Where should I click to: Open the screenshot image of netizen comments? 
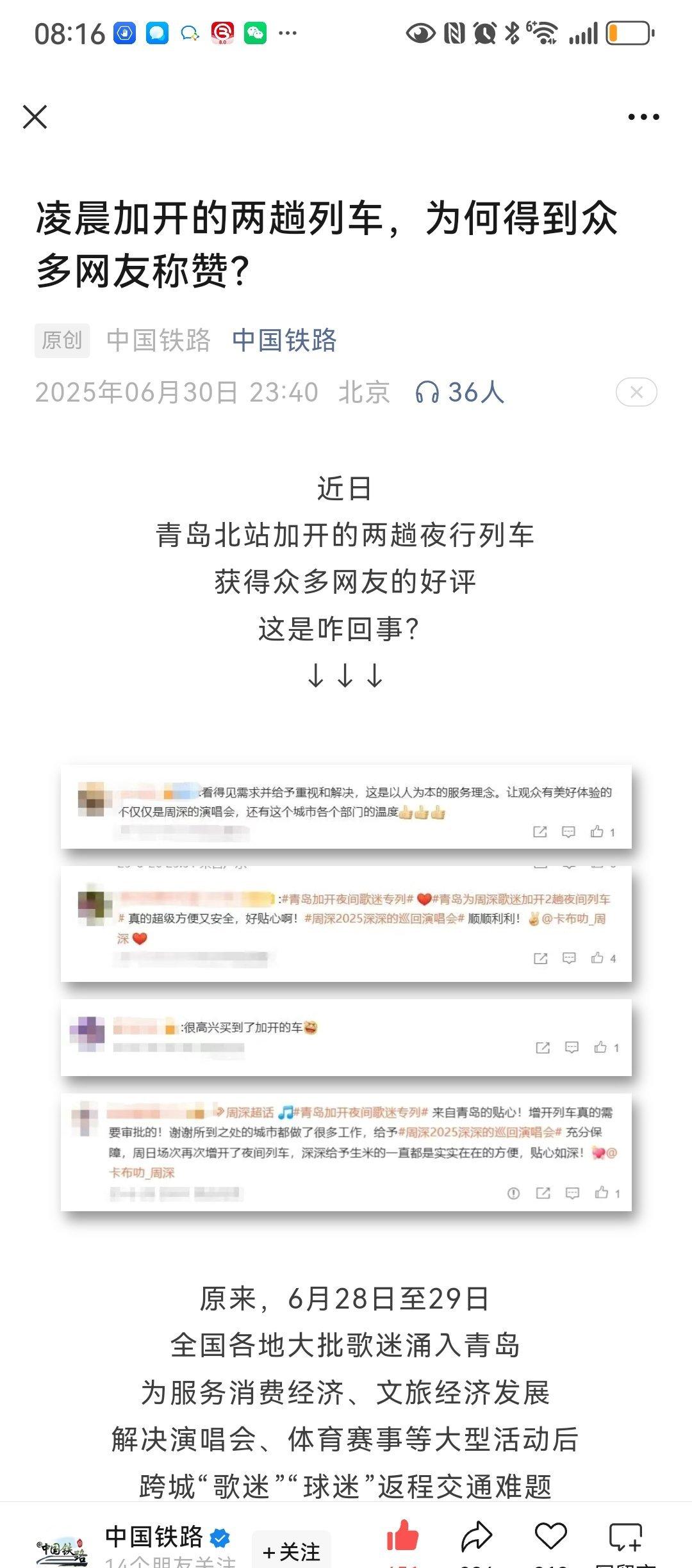pyautogui.click(x=346, y=987)
